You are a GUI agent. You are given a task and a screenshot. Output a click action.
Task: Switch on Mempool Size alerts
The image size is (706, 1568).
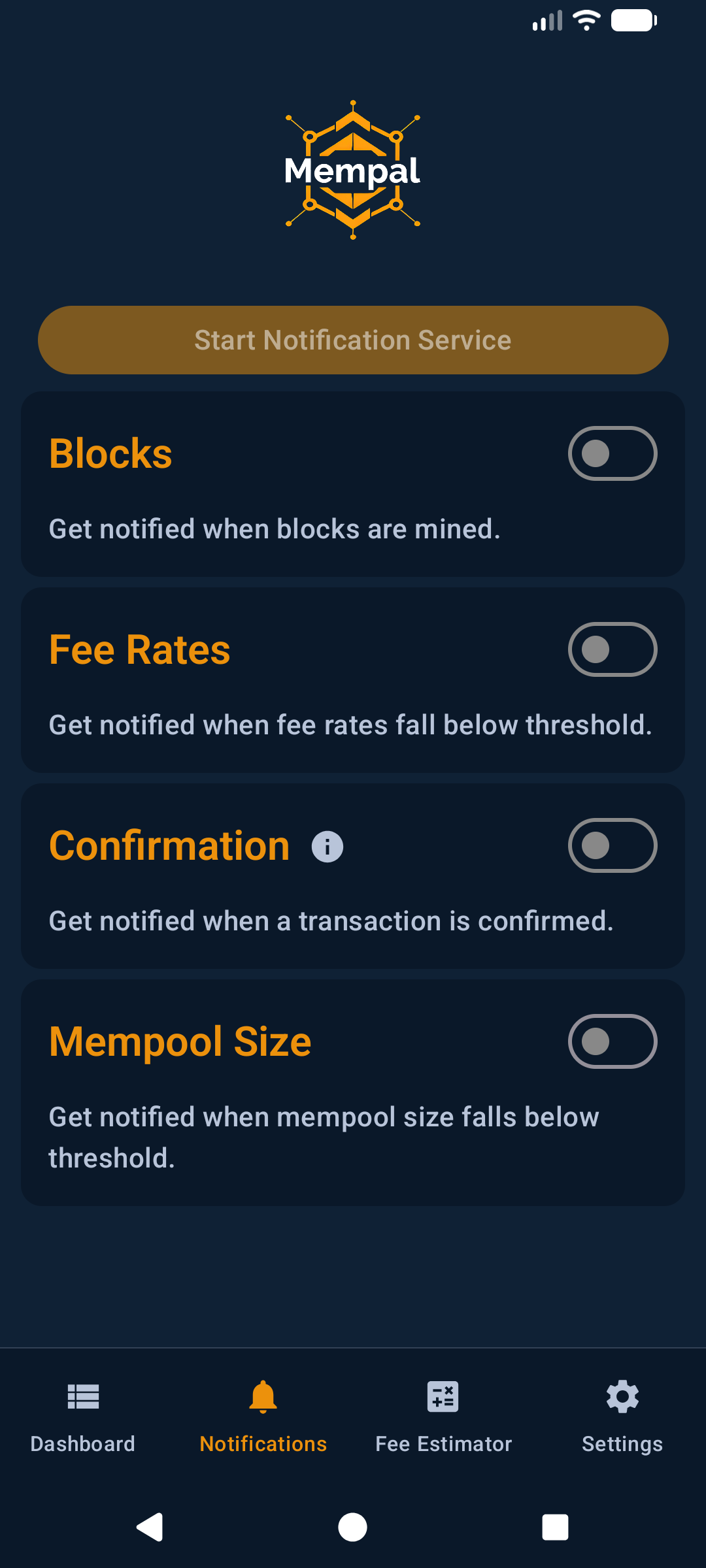click(x=613, y=1041)
